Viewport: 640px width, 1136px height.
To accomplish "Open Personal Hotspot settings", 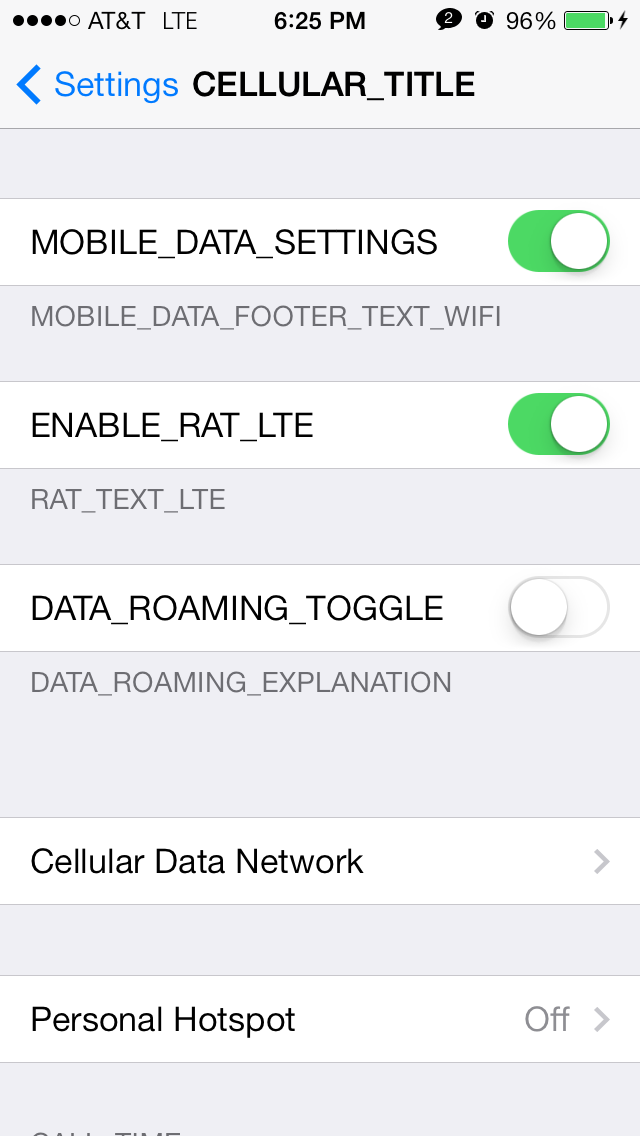I will pyautogui.click(x=320, y=1019).
